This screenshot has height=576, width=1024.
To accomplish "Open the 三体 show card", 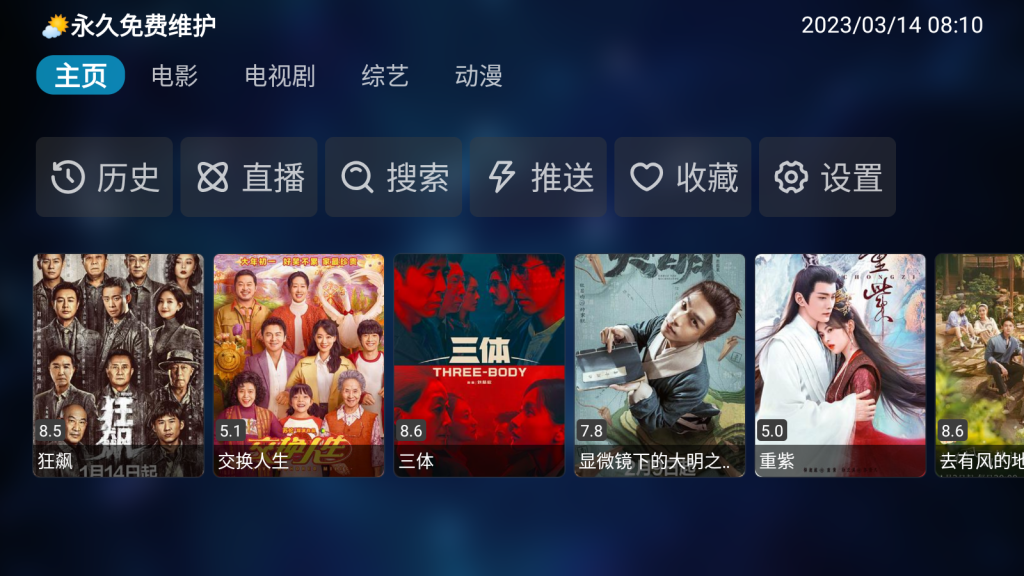I will [x=479, y=365].
